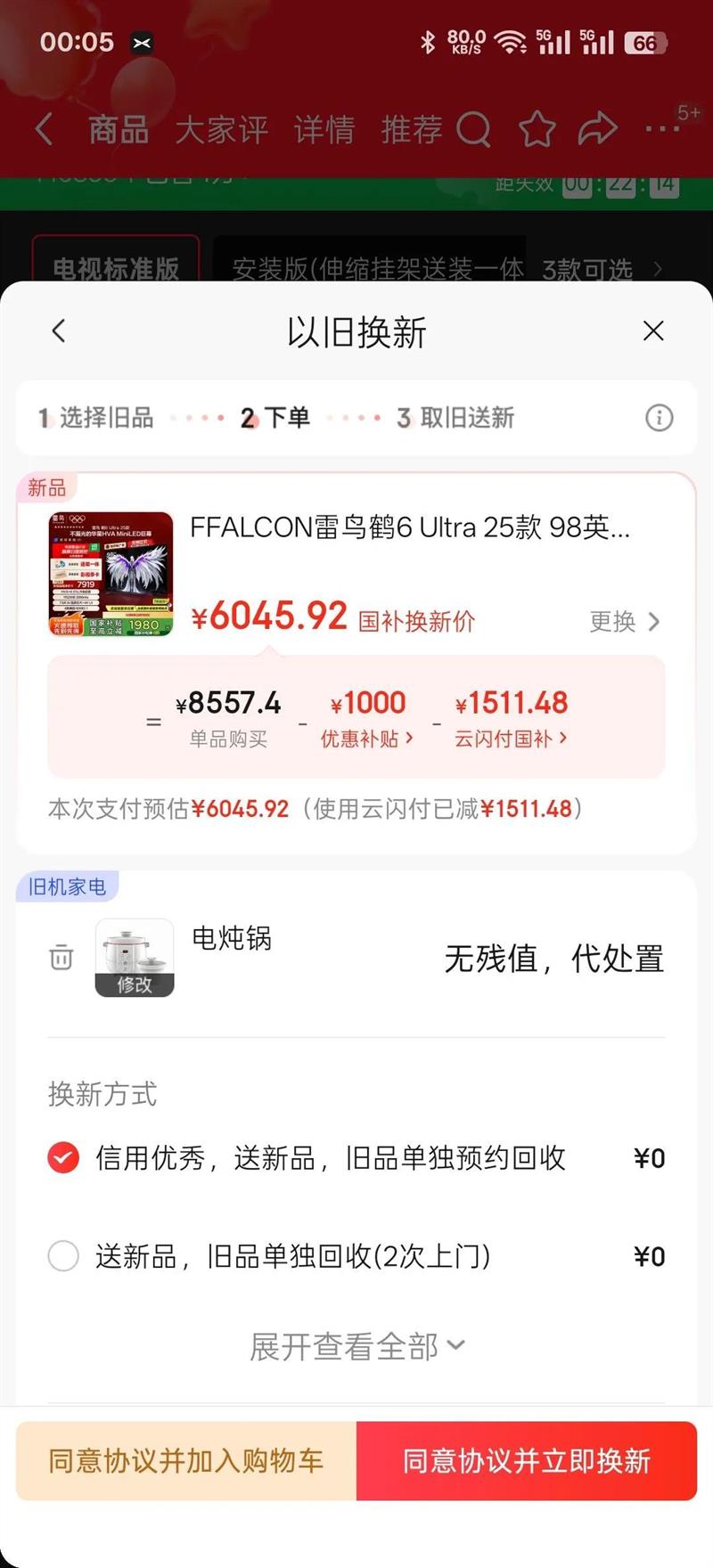The width and height of the screenshot is (713, 1568).
Task: Expand 展开查看全部 options
Action: click(356, 1346)
